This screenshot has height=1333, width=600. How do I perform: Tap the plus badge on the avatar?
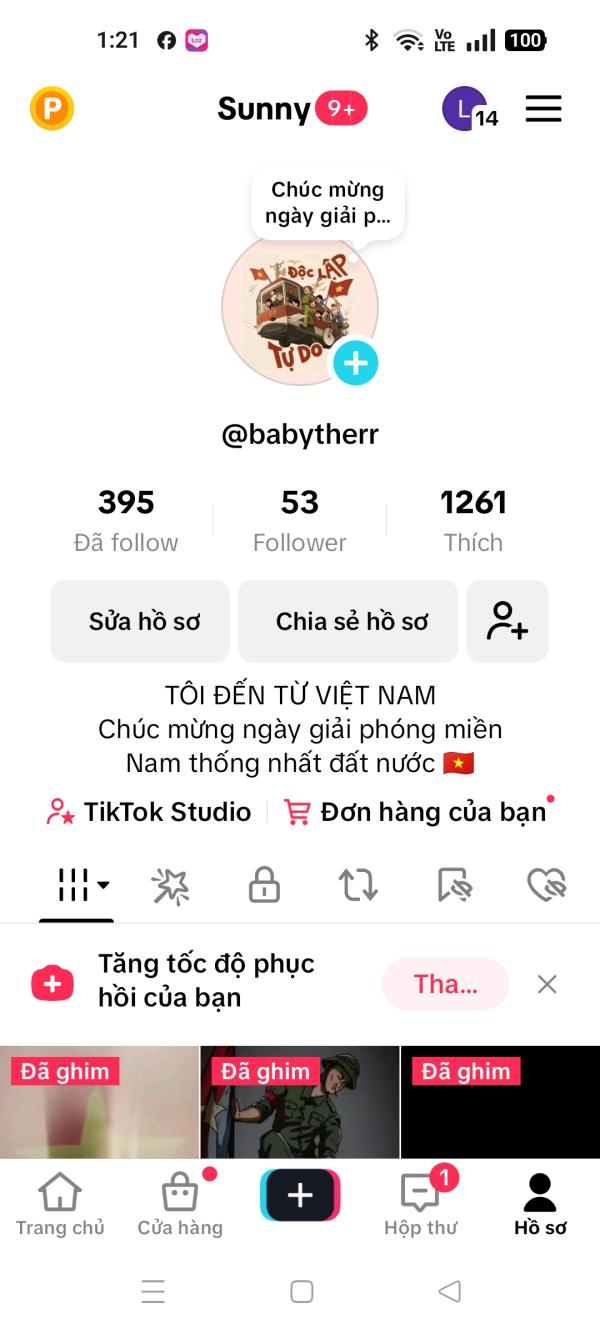355,363
